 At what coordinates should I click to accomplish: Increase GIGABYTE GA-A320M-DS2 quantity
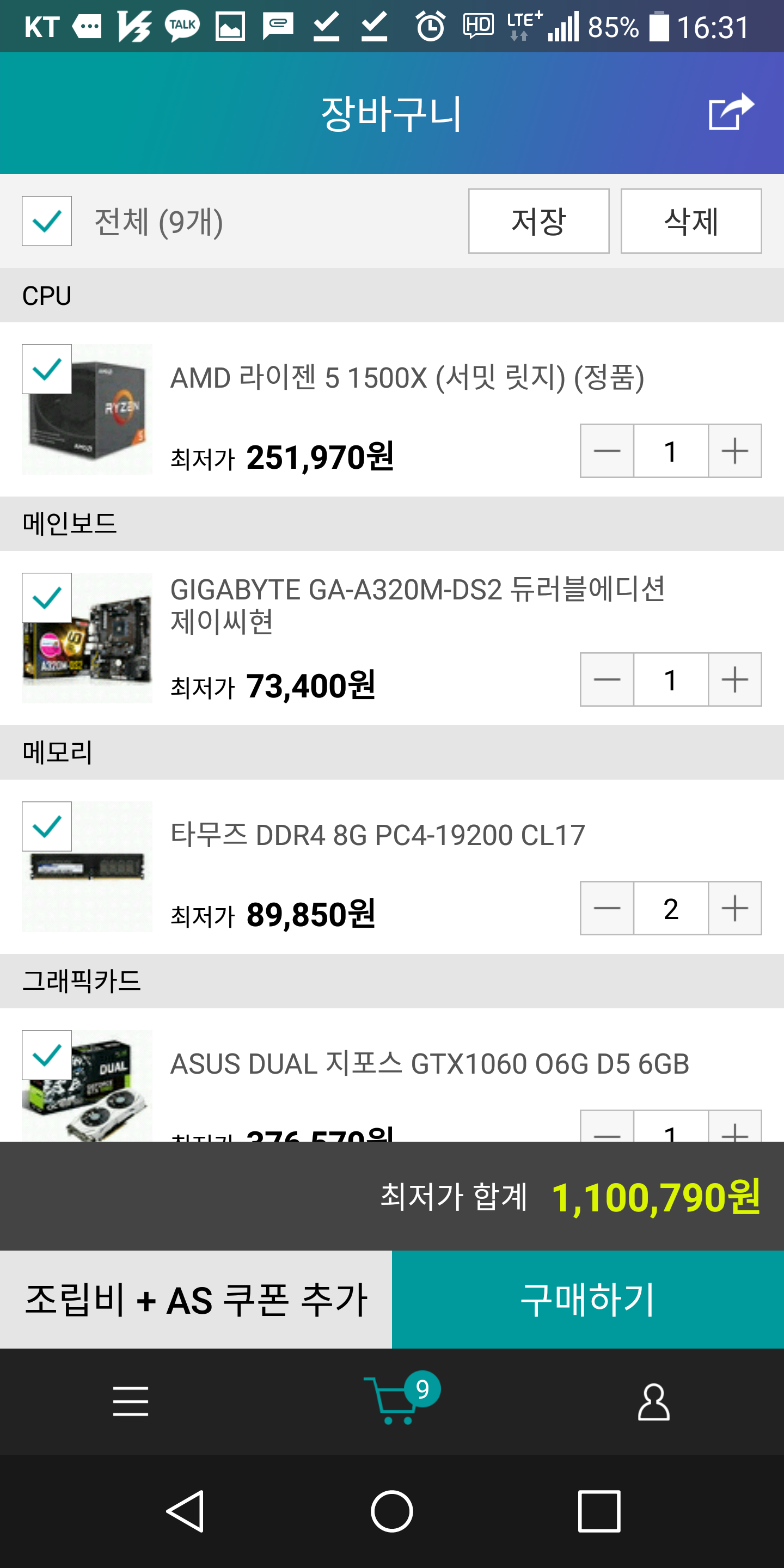(x=734, y=679)
